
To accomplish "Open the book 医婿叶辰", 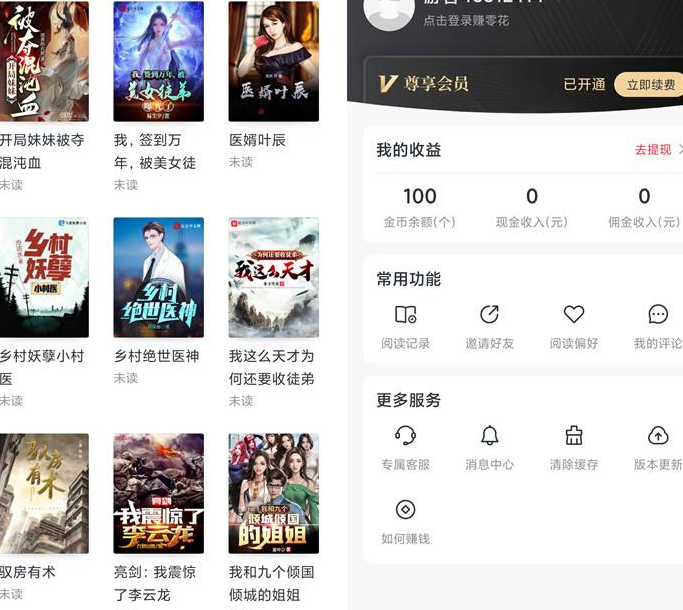I will click(x=273, y=62).
